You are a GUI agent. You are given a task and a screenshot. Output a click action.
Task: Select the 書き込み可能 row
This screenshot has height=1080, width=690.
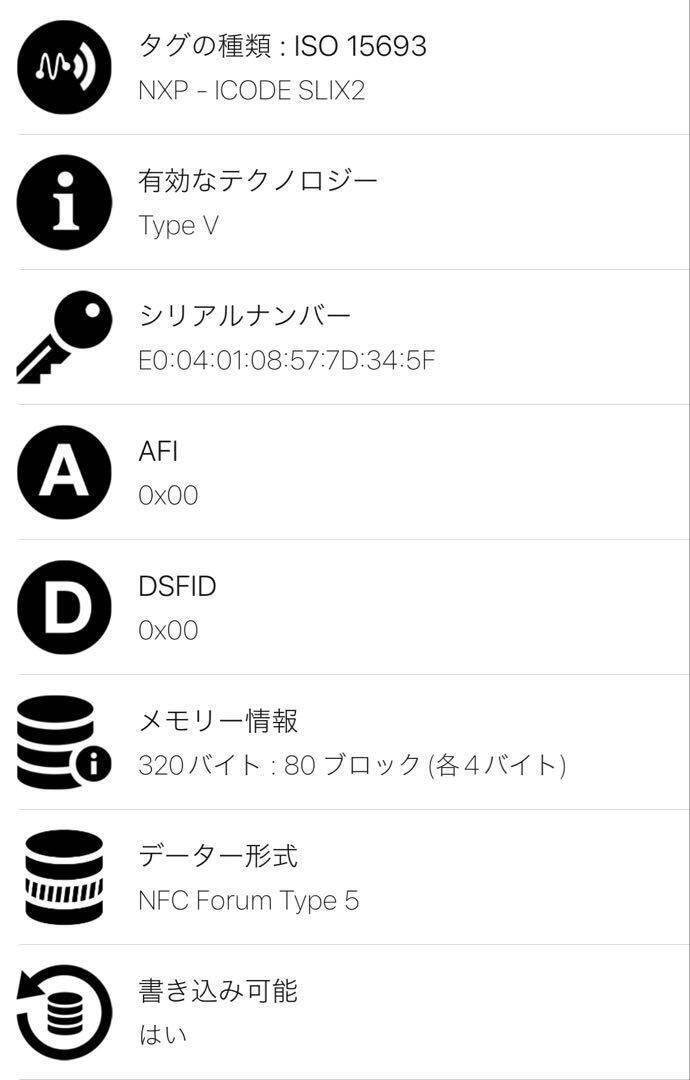pos(345,1012)
